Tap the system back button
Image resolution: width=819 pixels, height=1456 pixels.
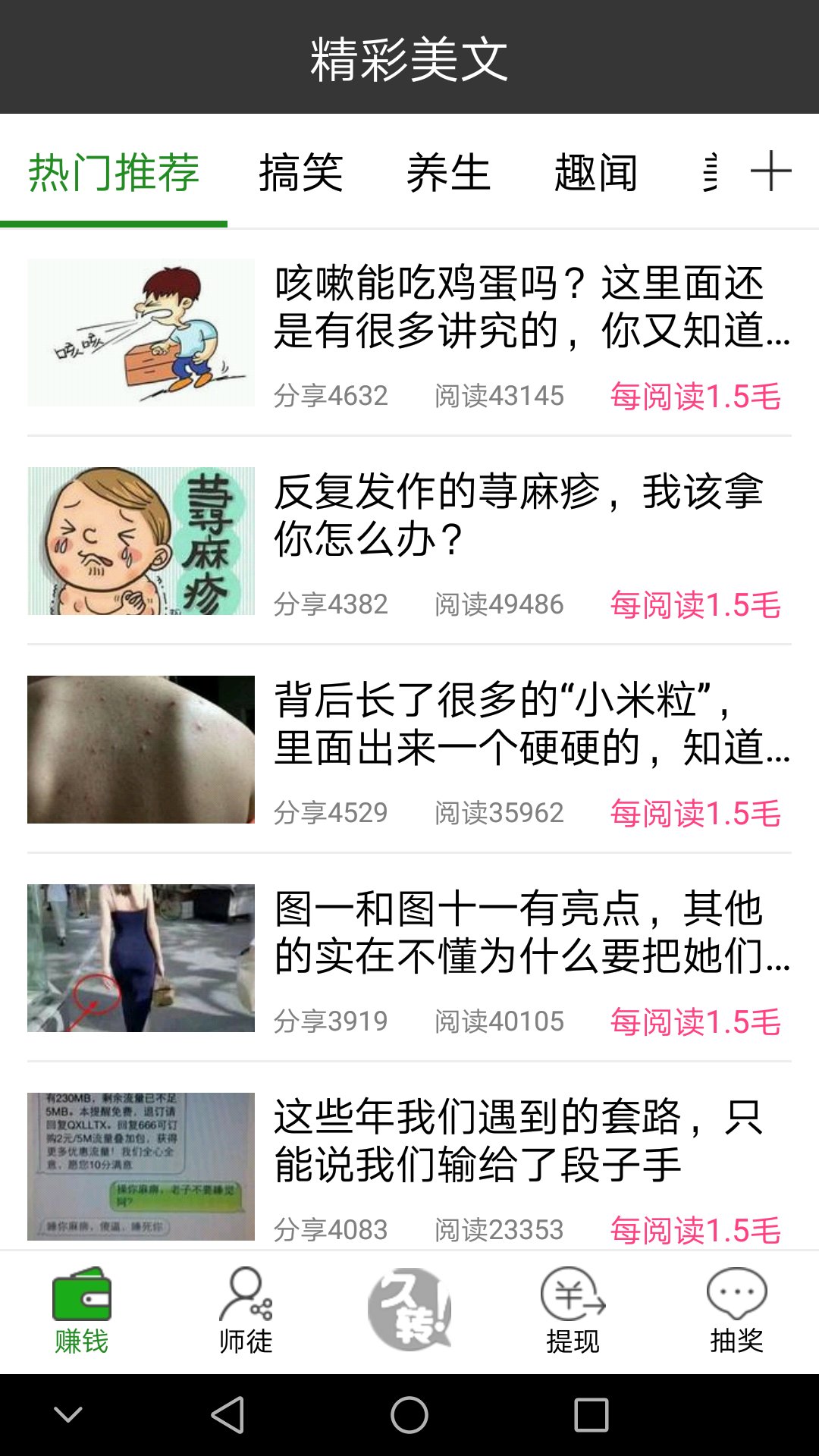[x=227, y=1415]
